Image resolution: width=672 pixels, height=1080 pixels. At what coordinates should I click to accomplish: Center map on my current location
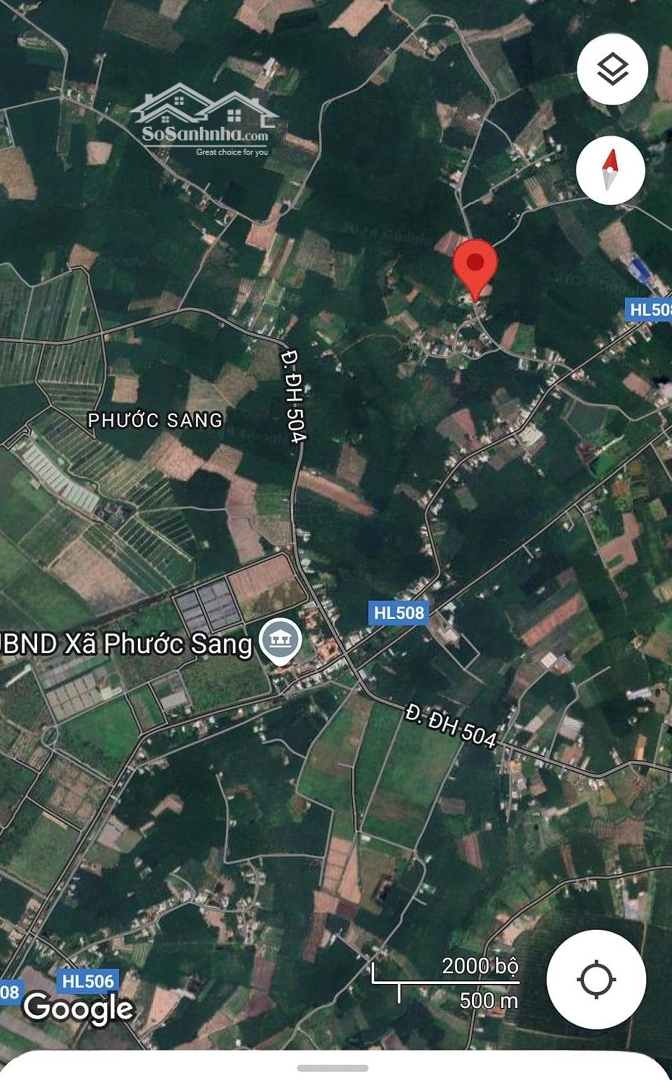(x=596, y=979)
